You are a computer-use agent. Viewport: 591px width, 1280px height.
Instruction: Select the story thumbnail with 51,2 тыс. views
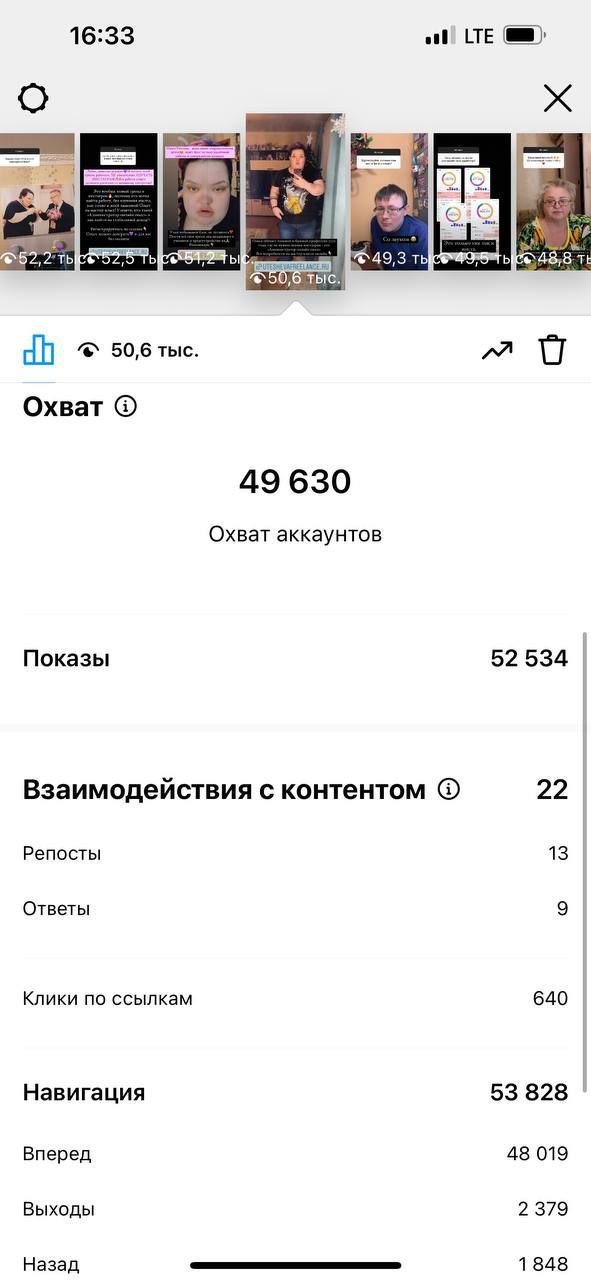point(202,202)
